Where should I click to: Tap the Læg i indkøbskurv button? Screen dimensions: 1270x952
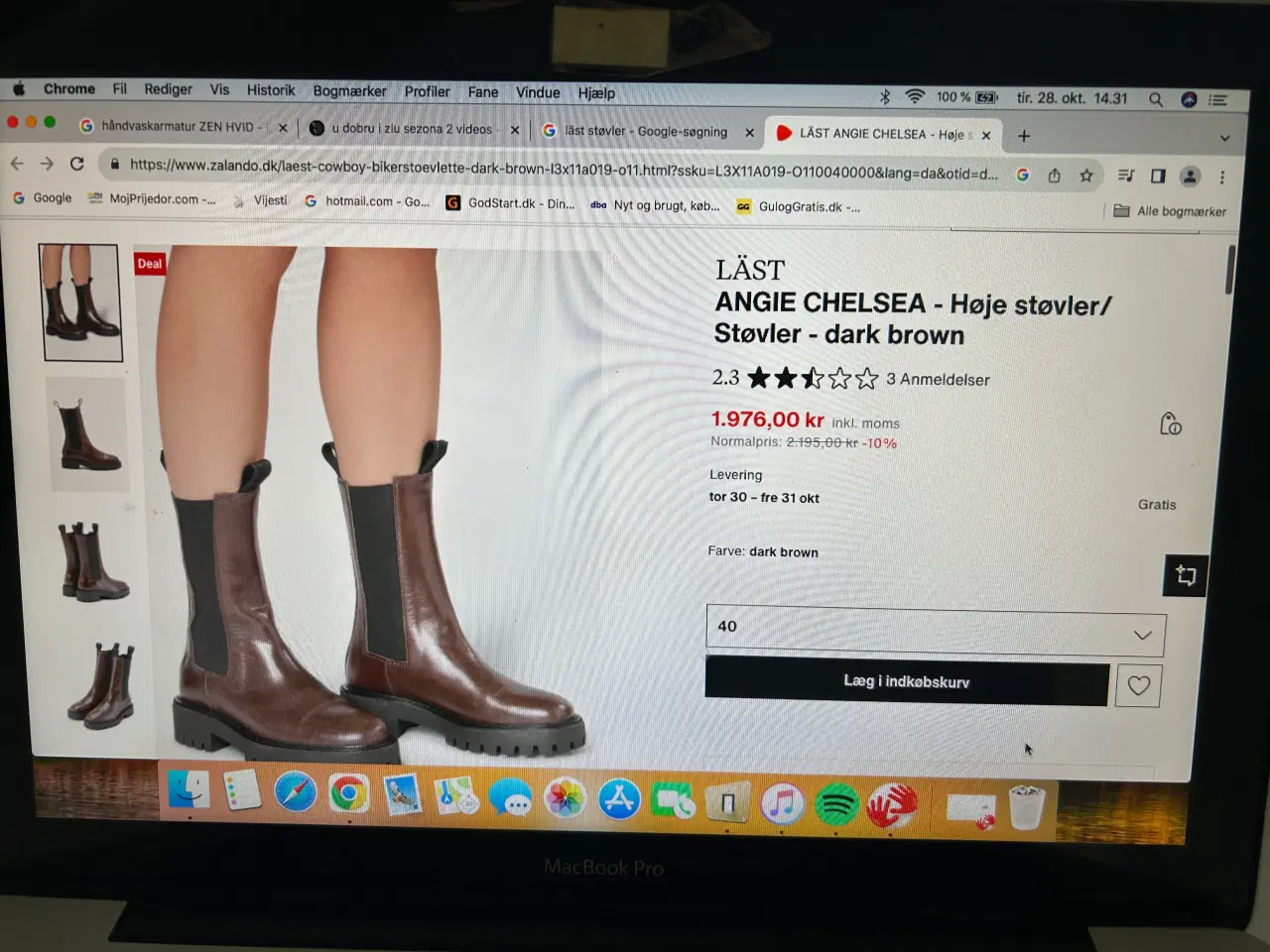point(906,682)
